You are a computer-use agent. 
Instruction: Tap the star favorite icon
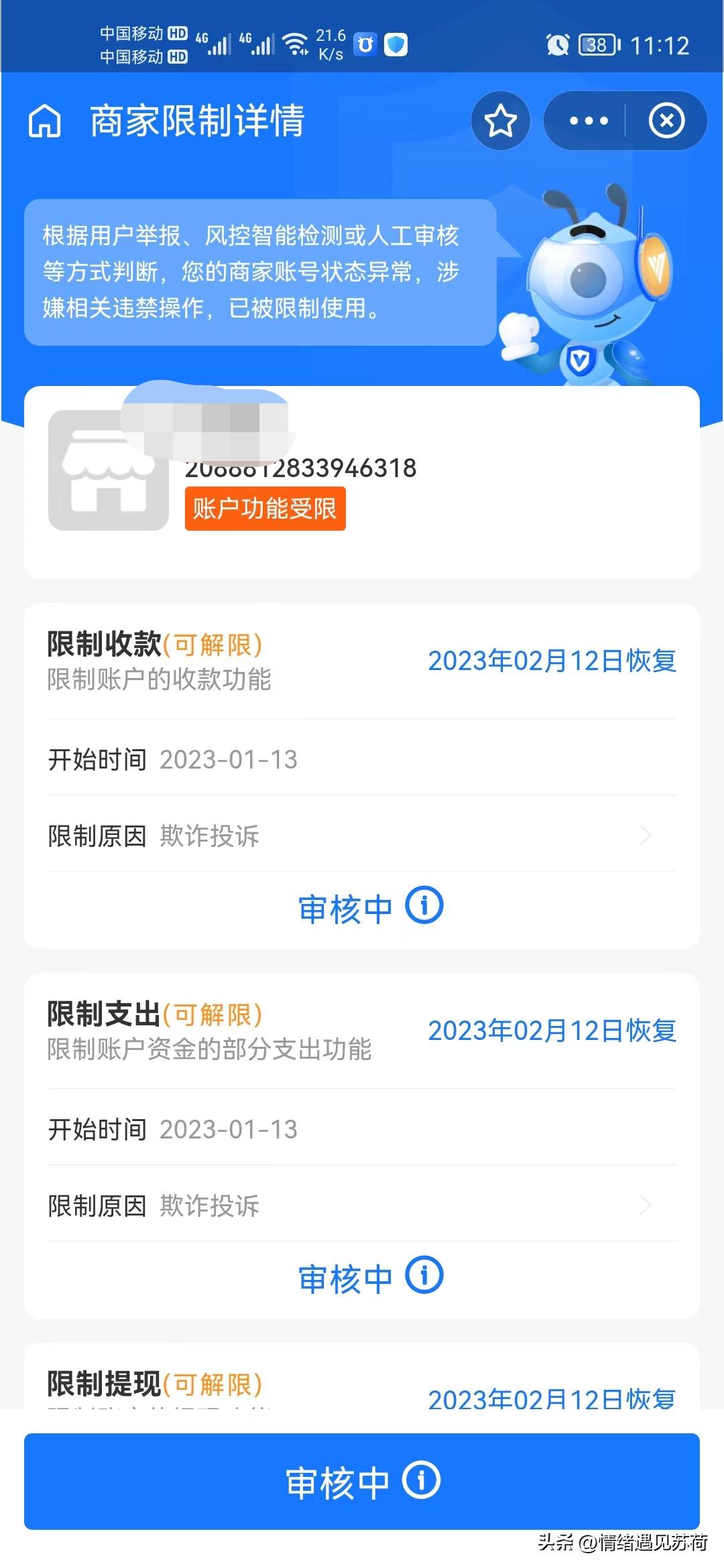pyautogui.click(x=500, y=121)
